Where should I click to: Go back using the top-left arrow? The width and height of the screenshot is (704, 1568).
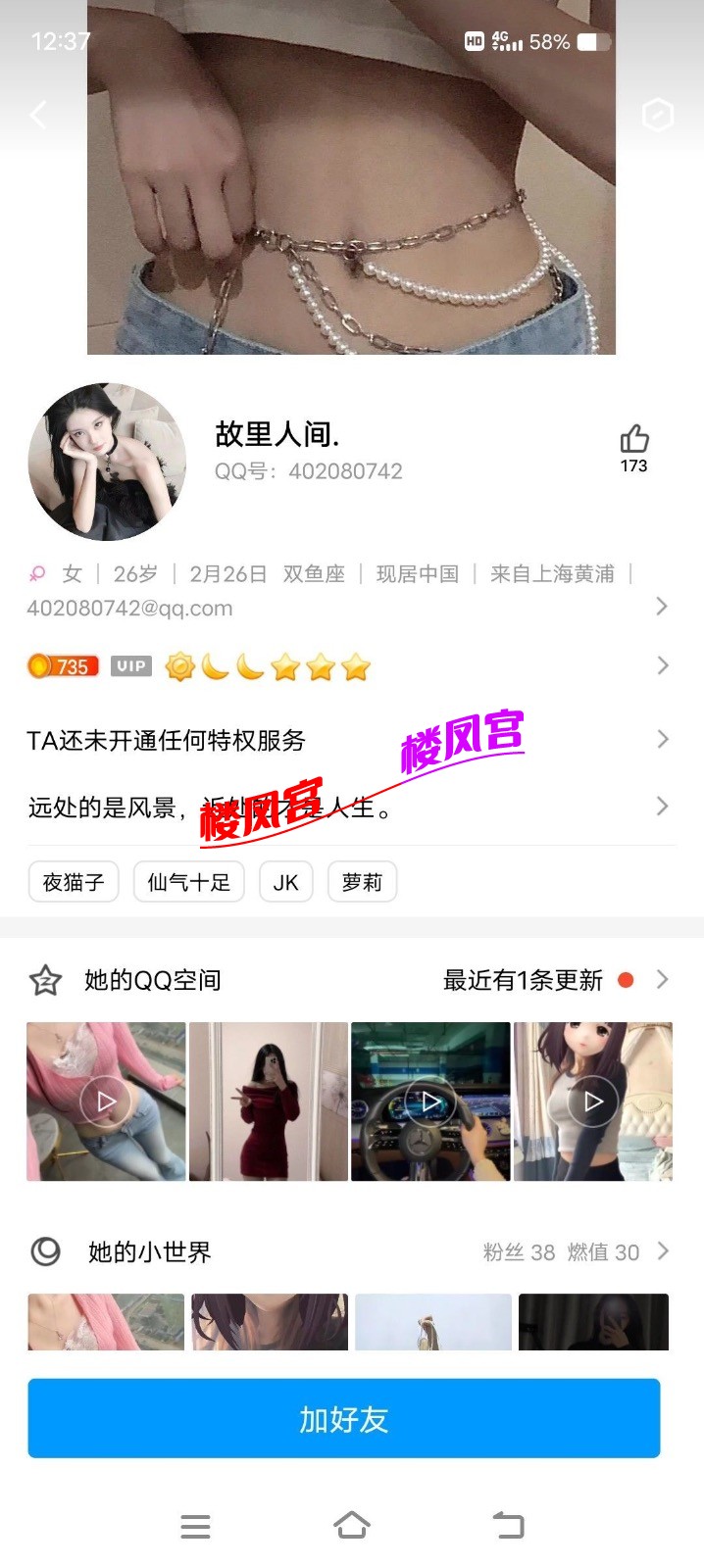click(x=38, y=115)
